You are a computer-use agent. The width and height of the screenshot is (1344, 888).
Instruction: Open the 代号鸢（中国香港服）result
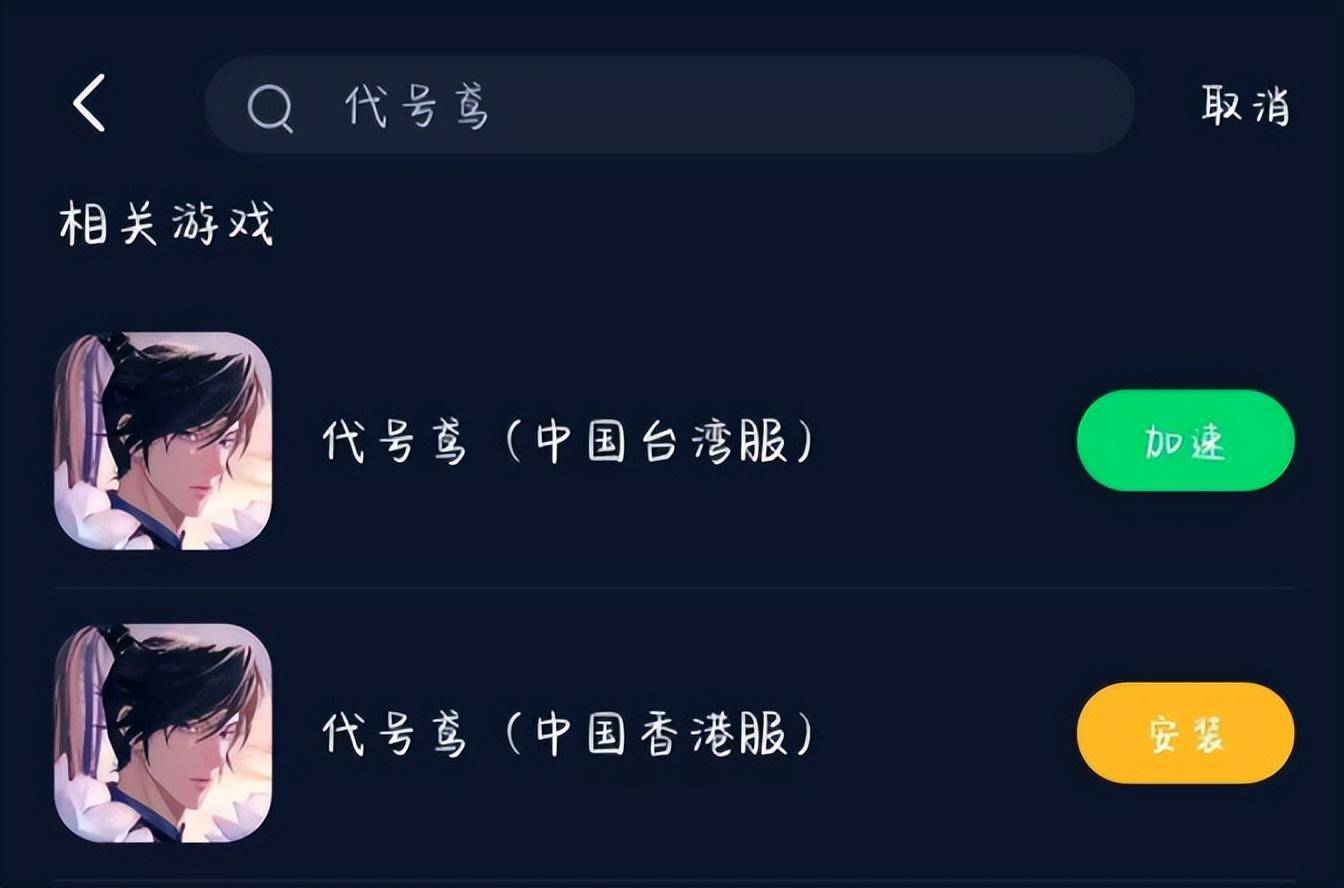pos(566,734)
